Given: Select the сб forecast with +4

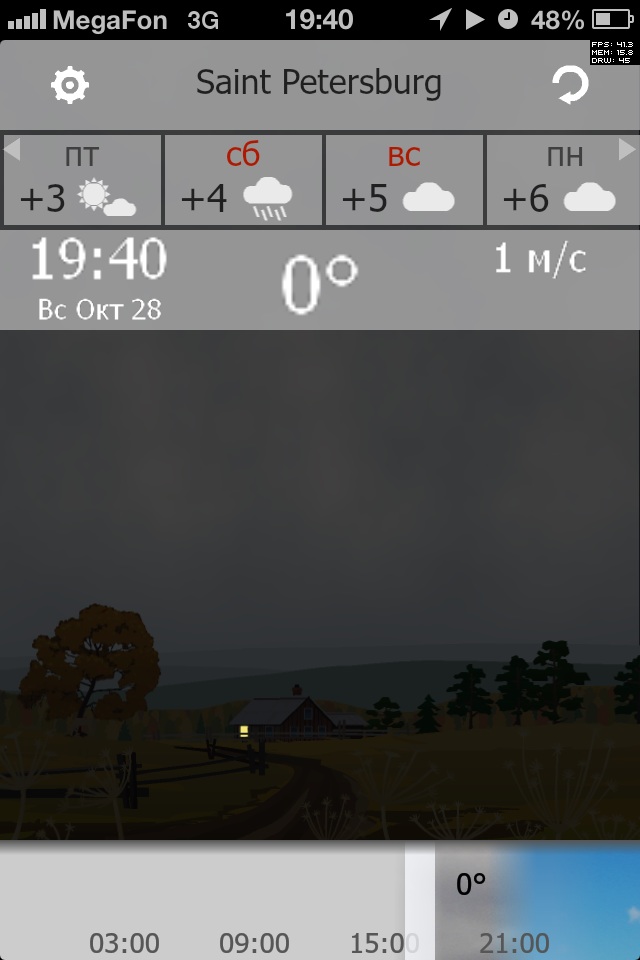Looking at the screenshot, I should tap(243, 181).
